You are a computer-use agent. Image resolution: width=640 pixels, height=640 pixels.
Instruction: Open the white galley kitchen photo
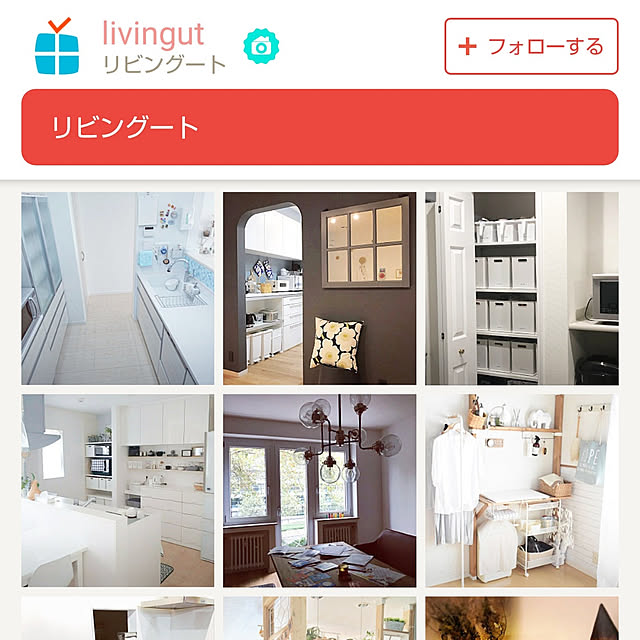pos(118,288)
